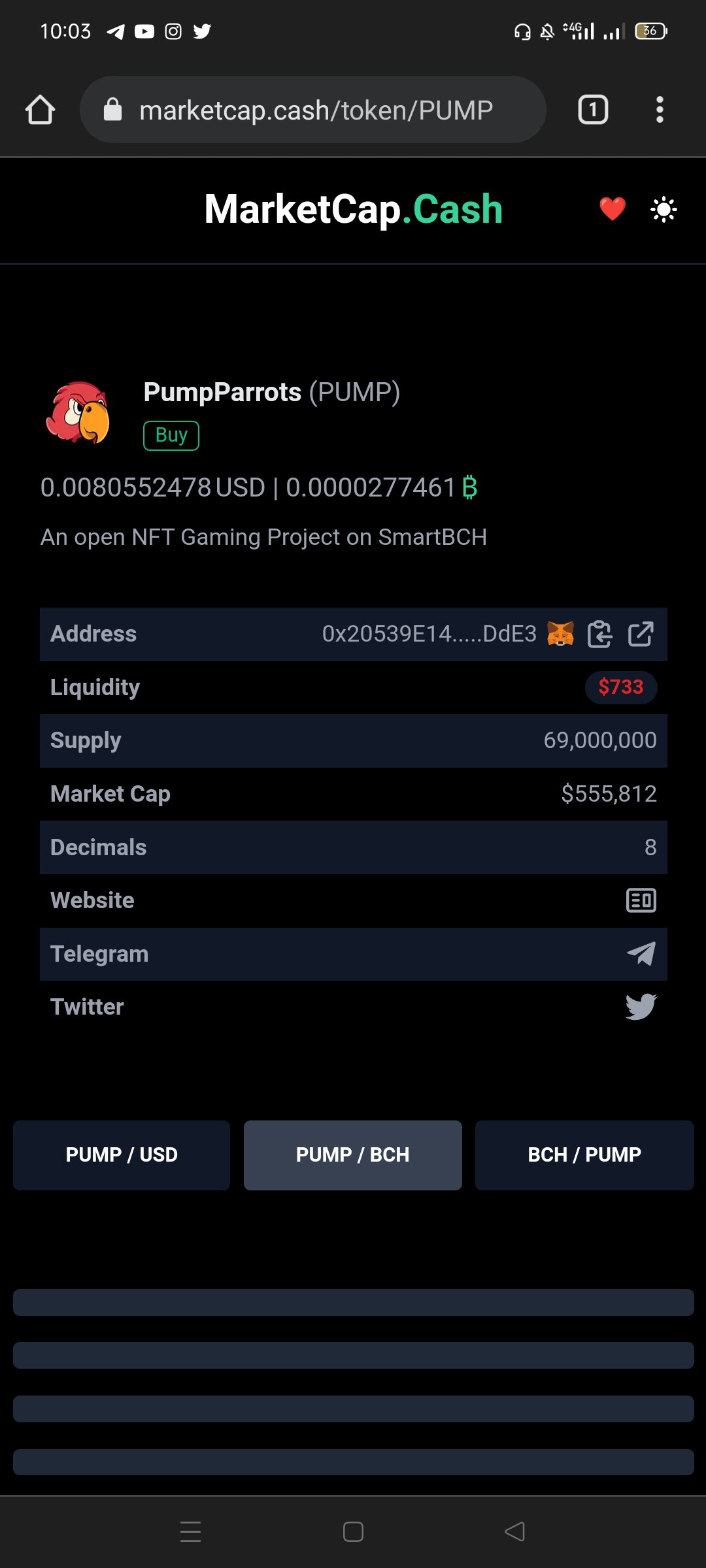This screenshot has height=1568, width=706.
Task: Select the PUMP / BCH pair
Action: (353, 1155)
